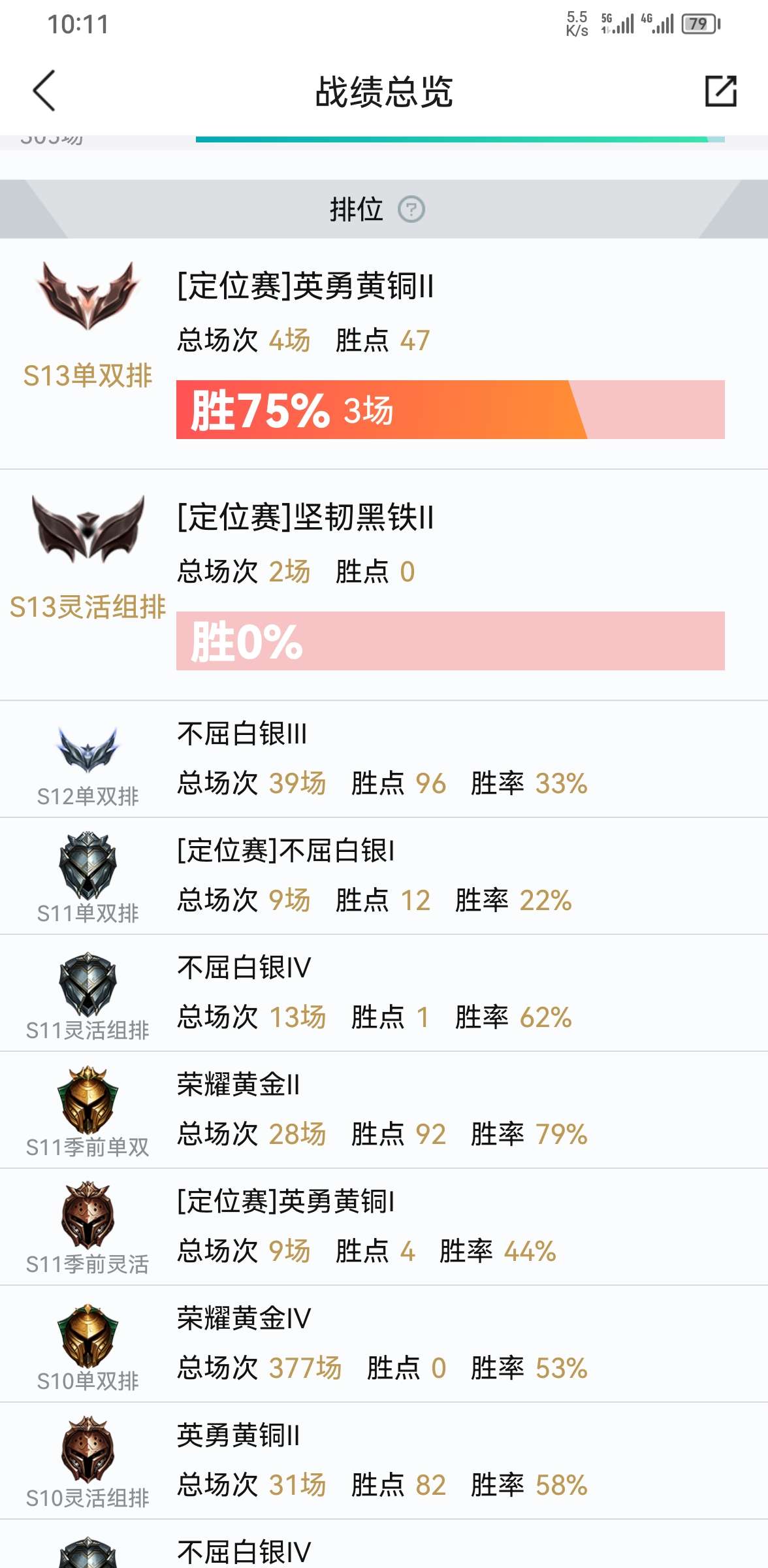Image resolution: width=768 pixels, height=1568 pixels.
Task: Open the share icon at top right
Action: coord(720,91)
